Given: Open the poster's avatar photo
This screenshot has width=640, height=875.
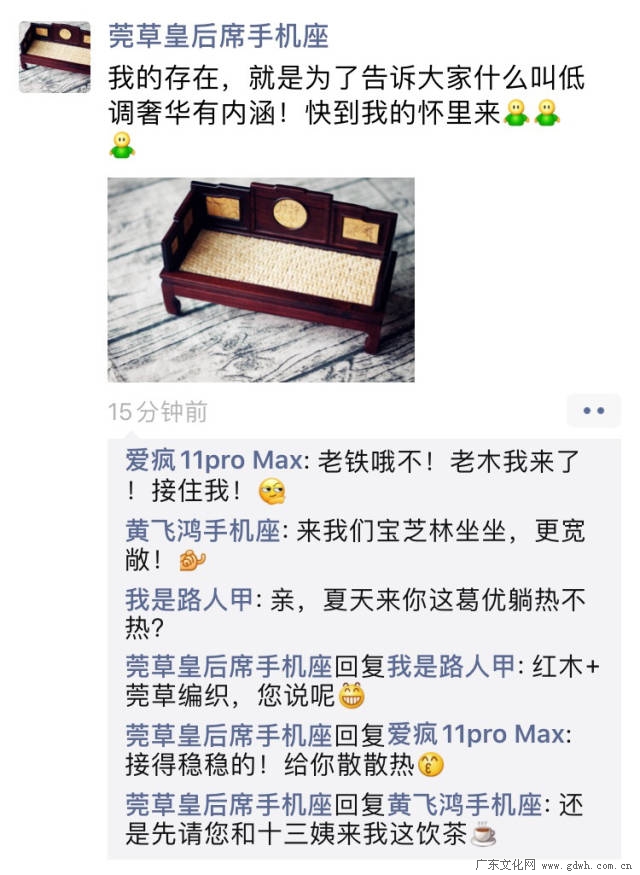Looking at the screenshot, I should (55, 58).
